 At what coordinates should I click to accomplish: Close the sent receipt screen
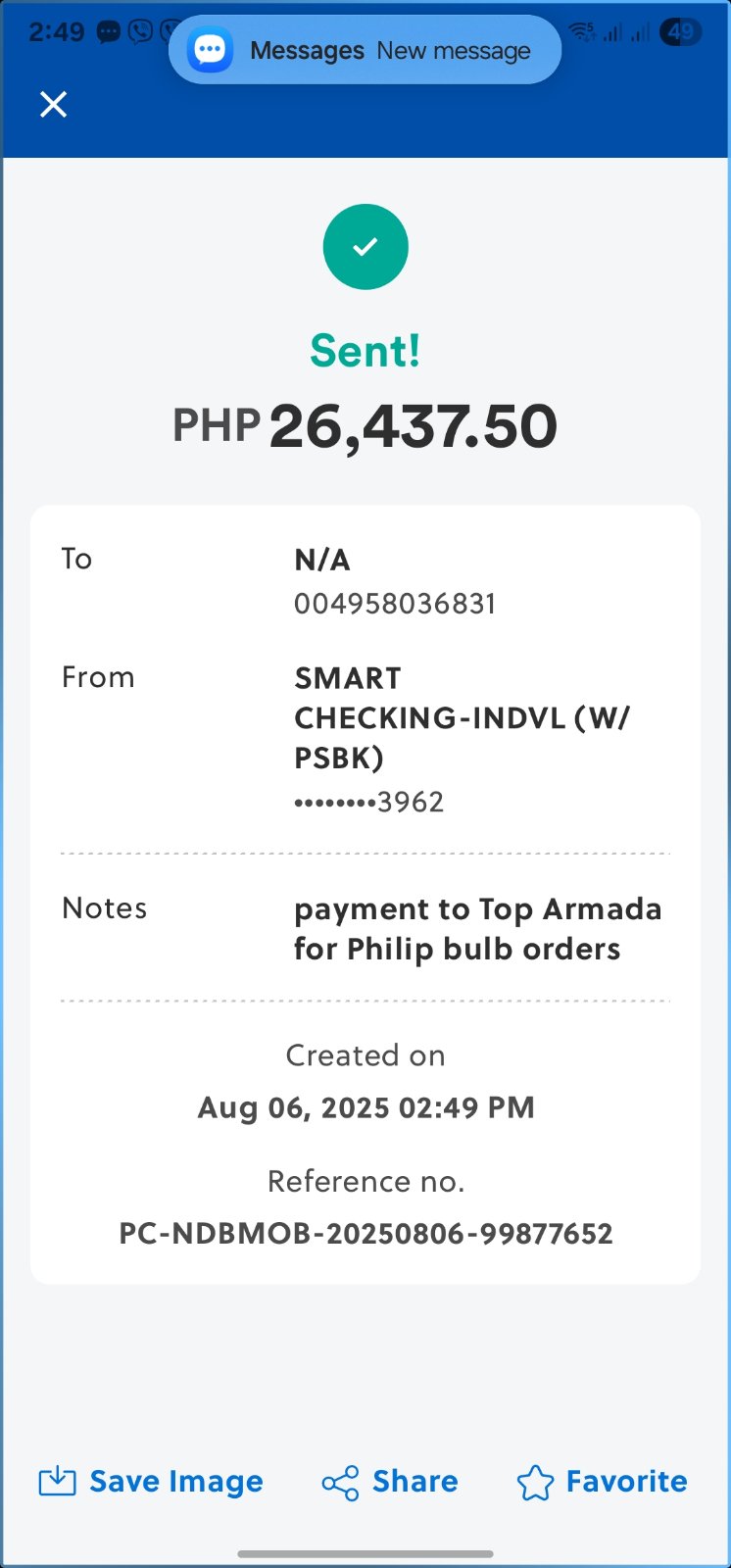coord(53,104)
